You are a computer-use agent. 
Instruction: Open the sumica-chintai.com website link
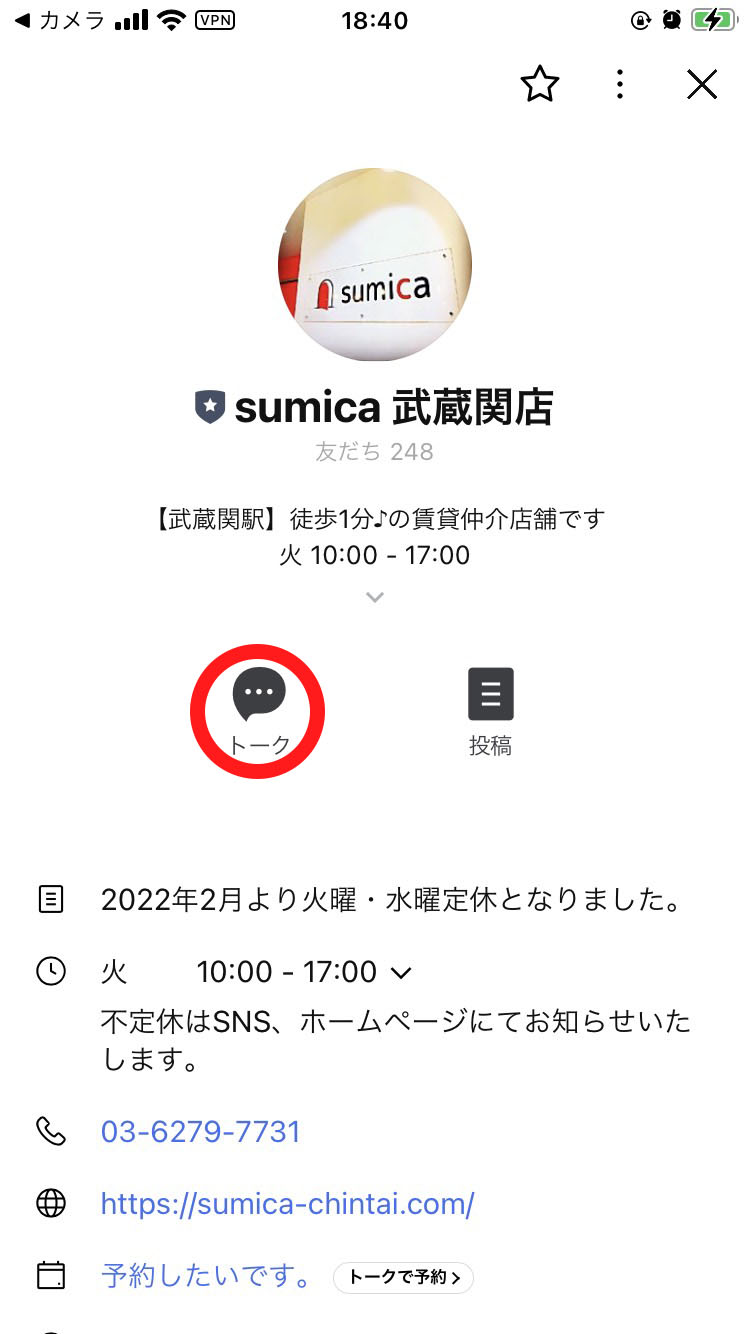287,1203
